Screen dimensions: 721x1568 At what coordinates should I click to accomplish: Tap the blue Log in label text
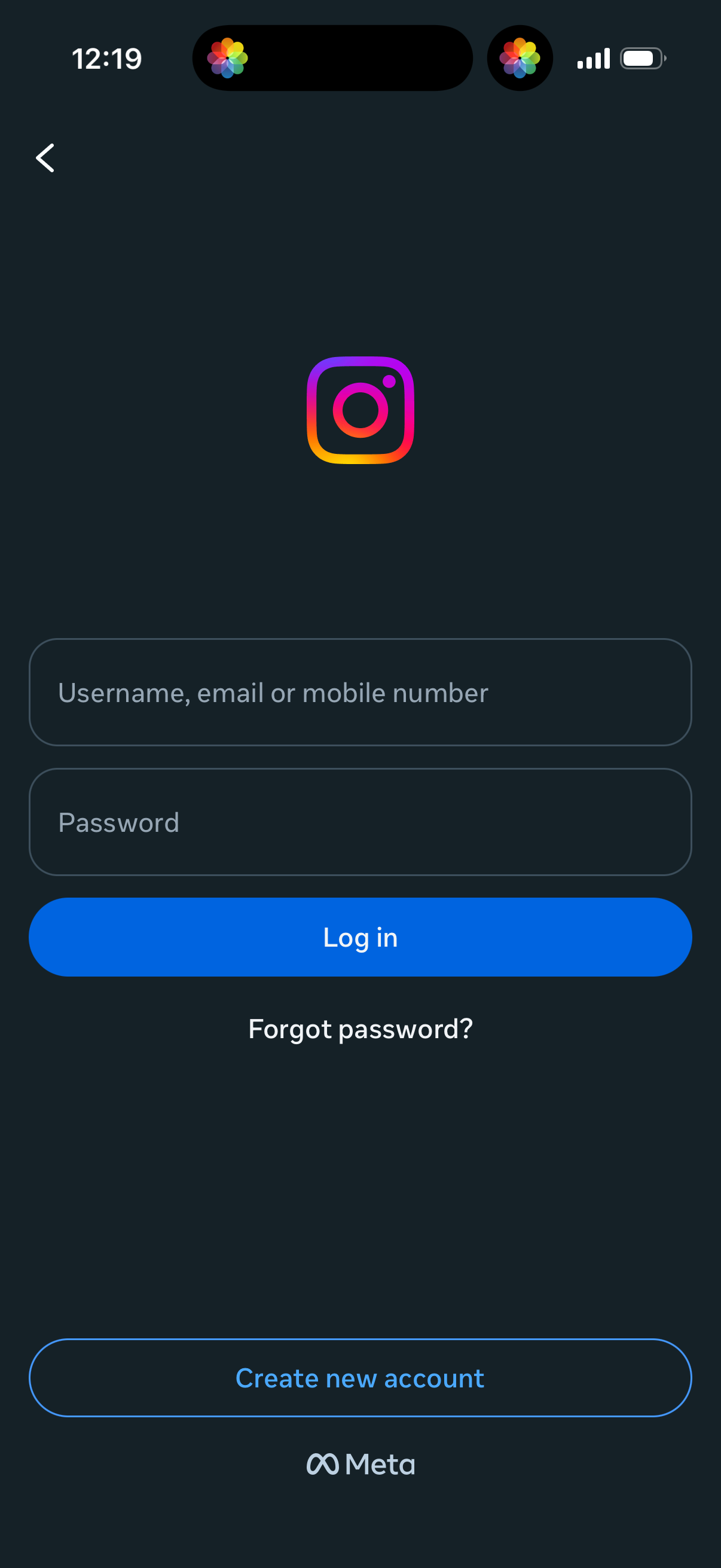pos(360,938)
